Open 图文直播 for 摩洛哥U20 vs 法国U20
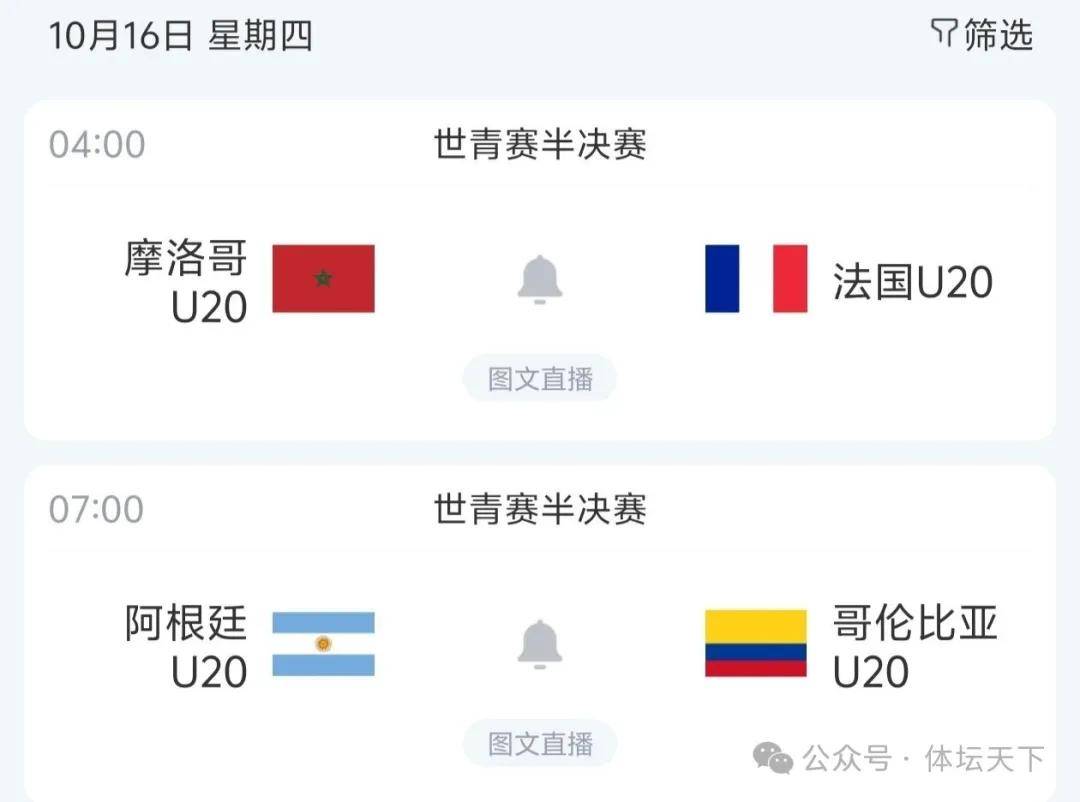The width and height of the screenshot is (1080, 802). tap(540, 380)
